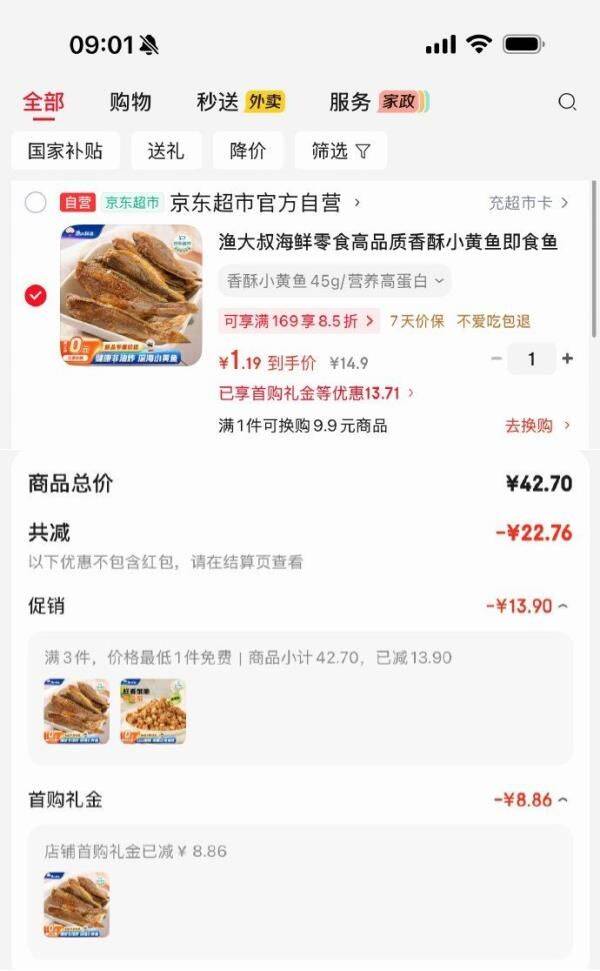Increase the item quantity with plus

coord(568,359)
